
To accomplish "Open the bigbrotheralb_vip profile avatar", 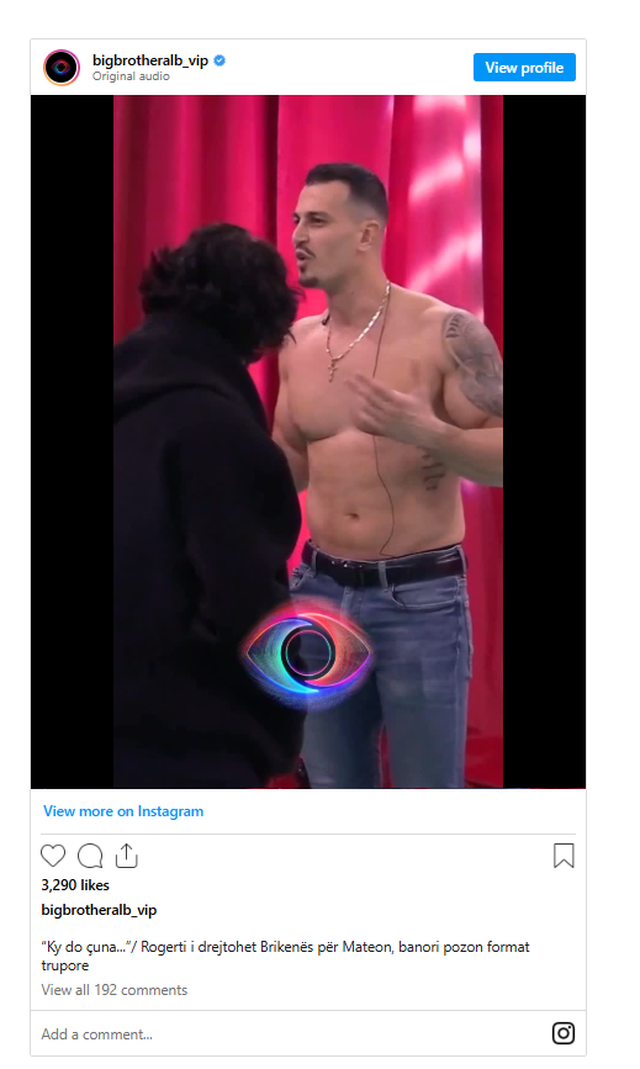I will coord(61,68).
